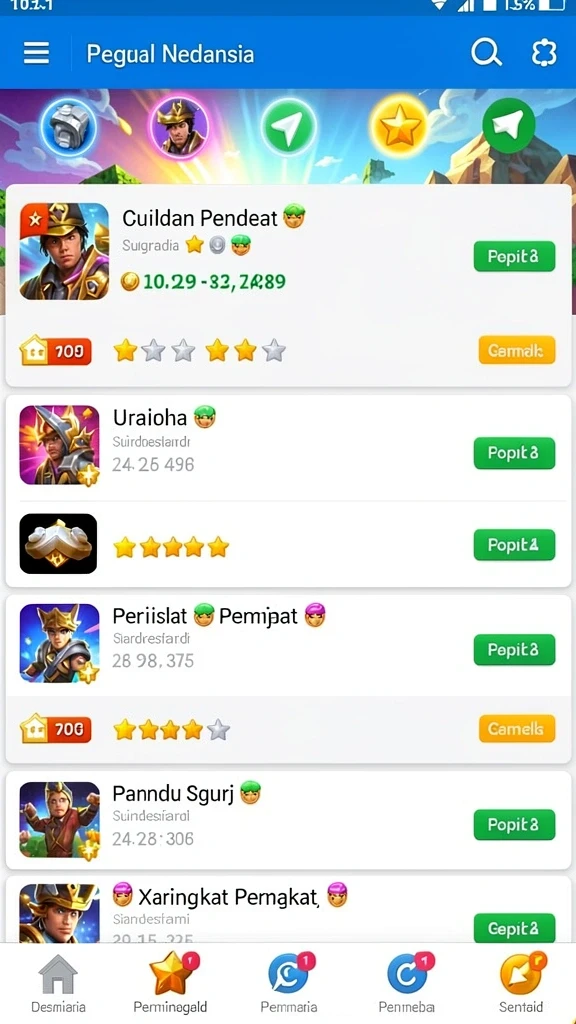Open the Sentaid tab
The height and width of the screenshot is (1024, 576).
(520, 984)
